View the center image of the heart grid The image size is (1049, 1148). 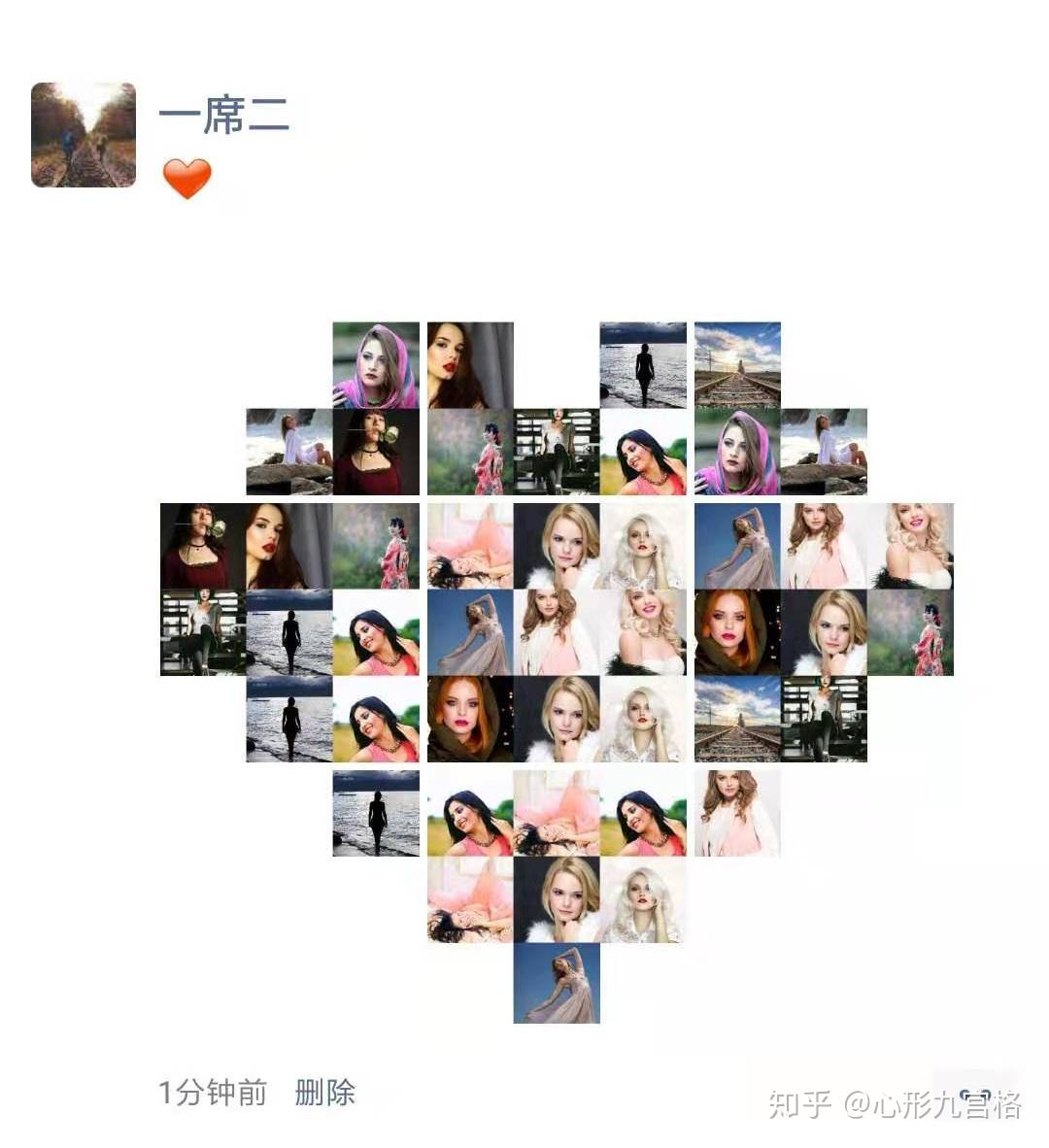coord(557,632)
